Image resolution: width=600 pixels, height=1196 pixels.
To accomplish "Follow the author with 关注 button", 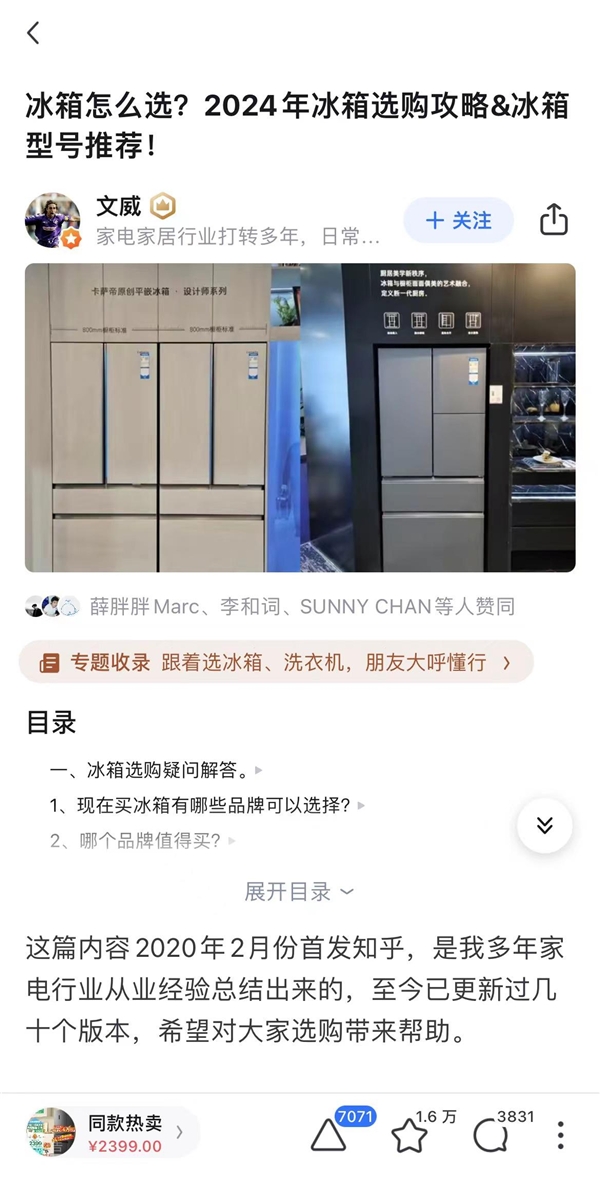I will pyautogui.click(x=458, y=220).
